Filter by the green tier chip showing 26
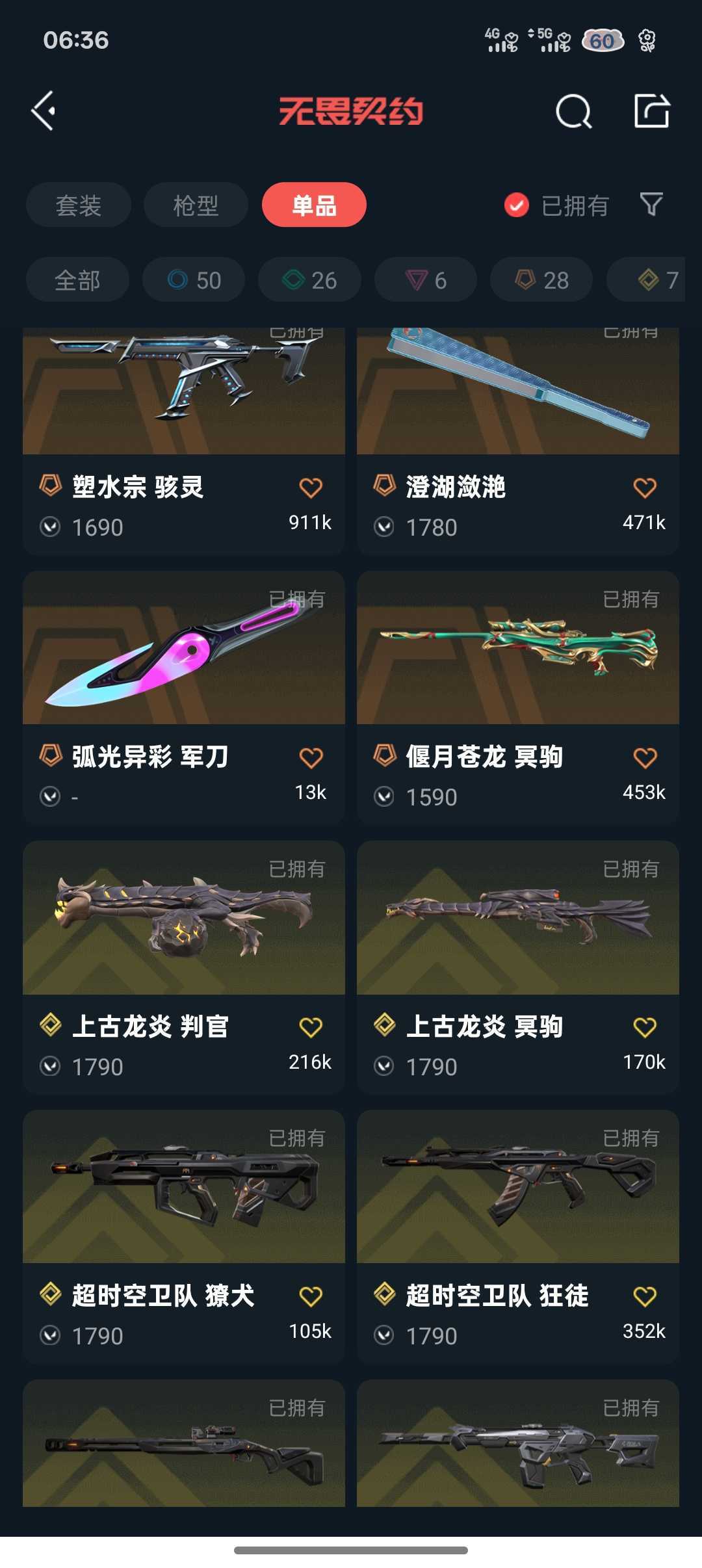The image size is (702, 1568). [x=309, y=280]
